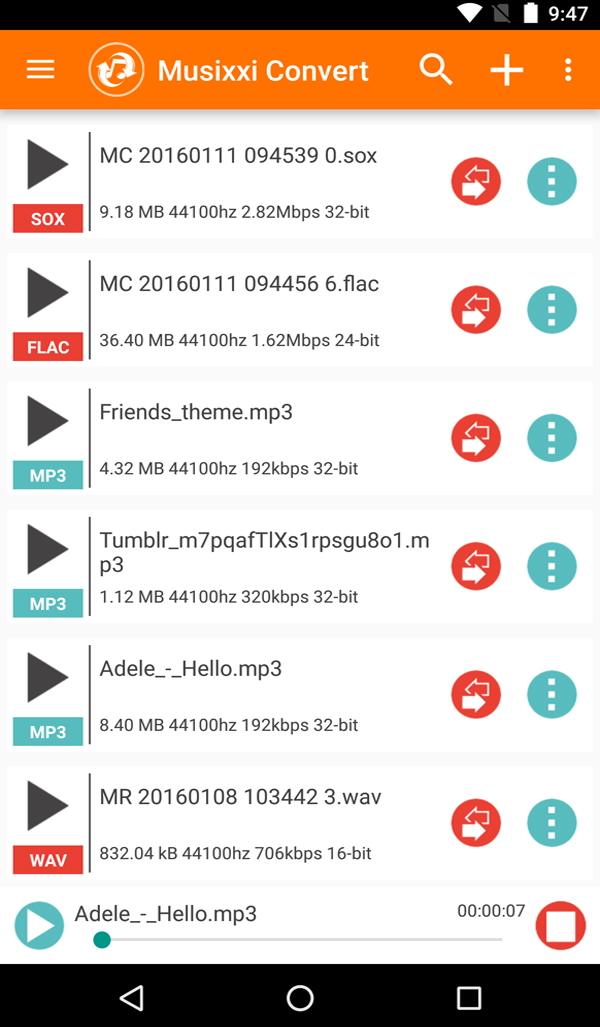The height and width of the screenshot is (1027, 600).
Task: Tap the playback seek bar
Action: click(x=298, y=940)
